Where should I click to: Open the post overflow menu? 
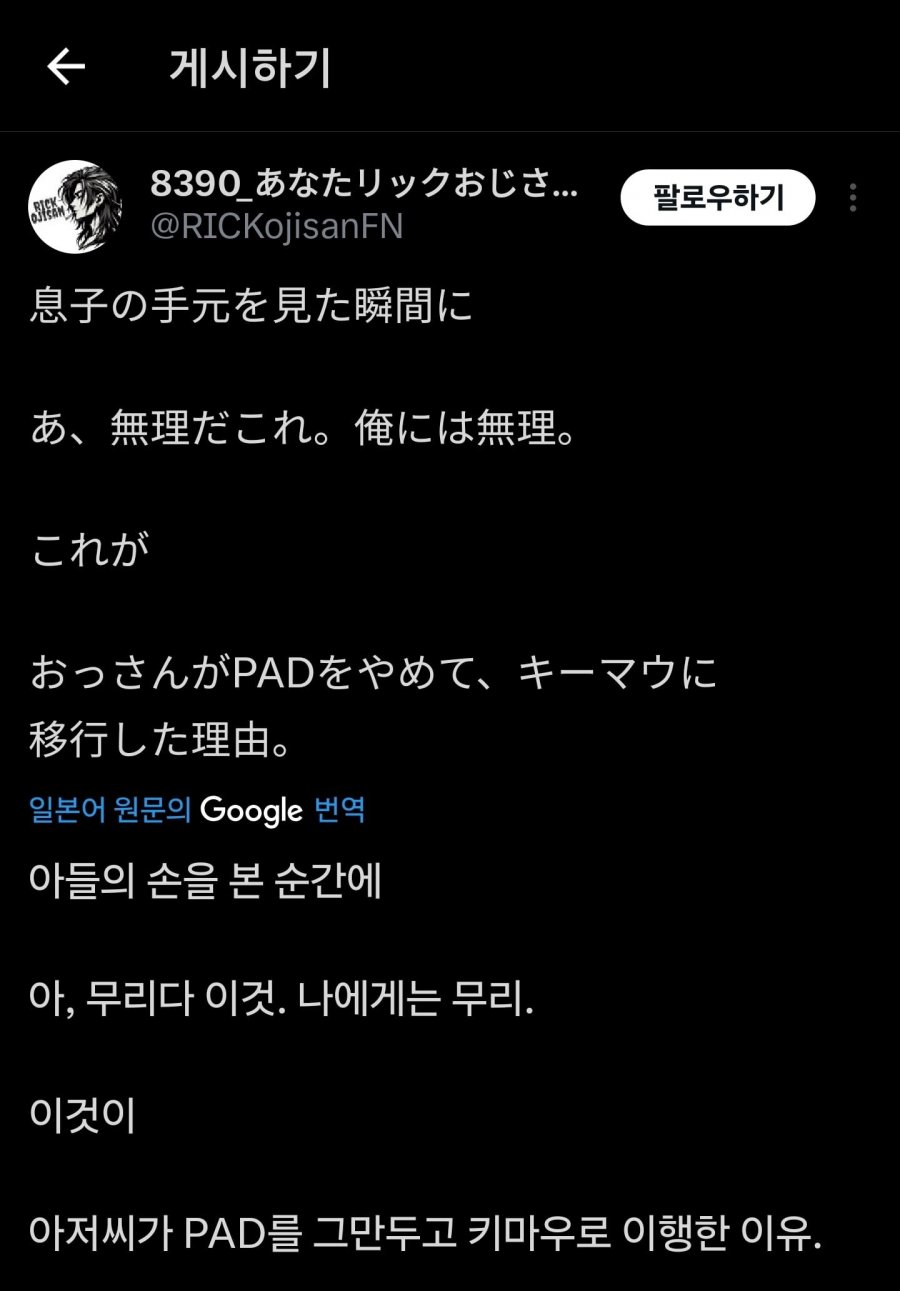(852, 197)
